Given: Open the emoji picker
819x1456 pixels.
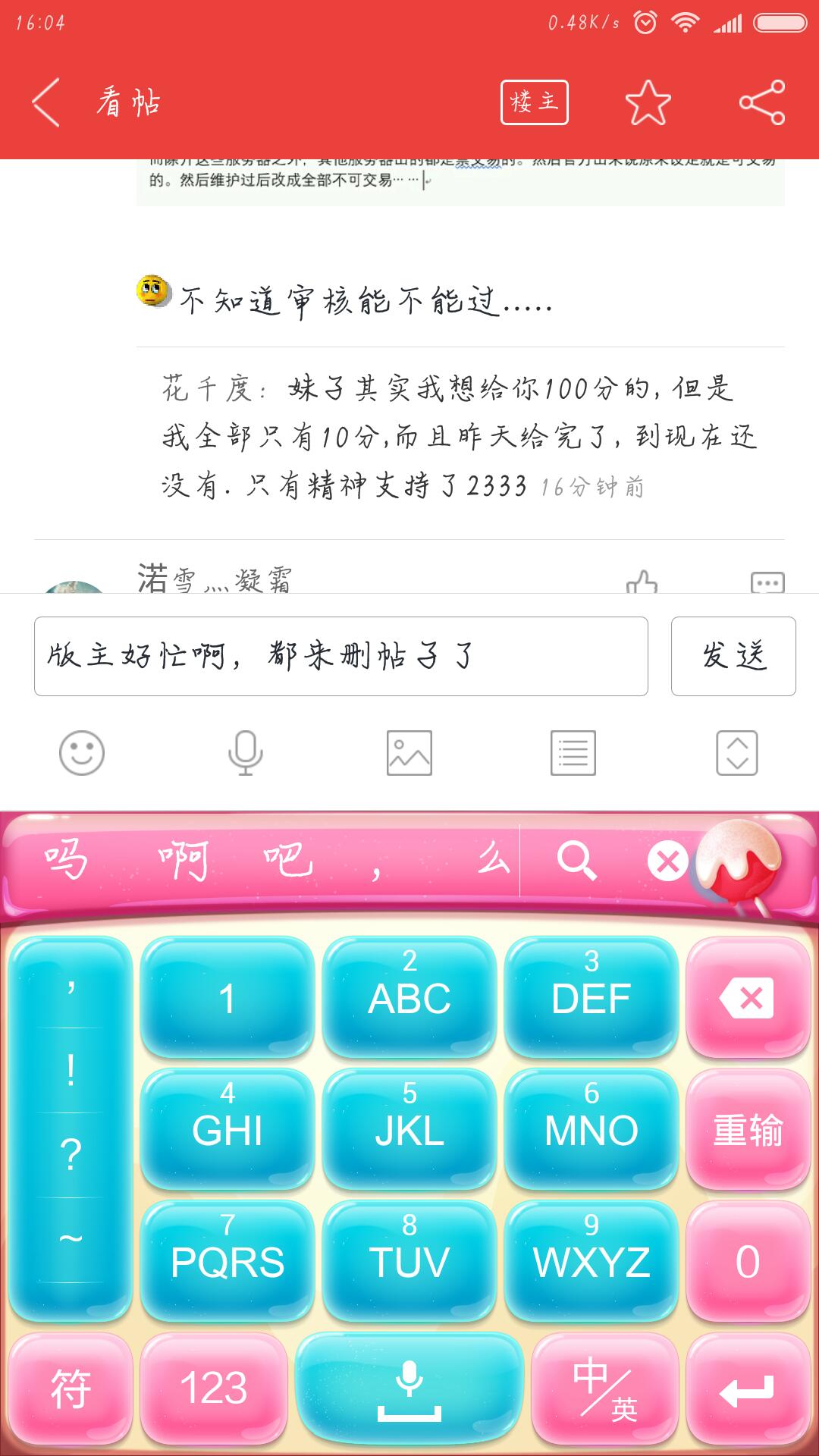Looking at the screenshot, I should click(82, 753).
